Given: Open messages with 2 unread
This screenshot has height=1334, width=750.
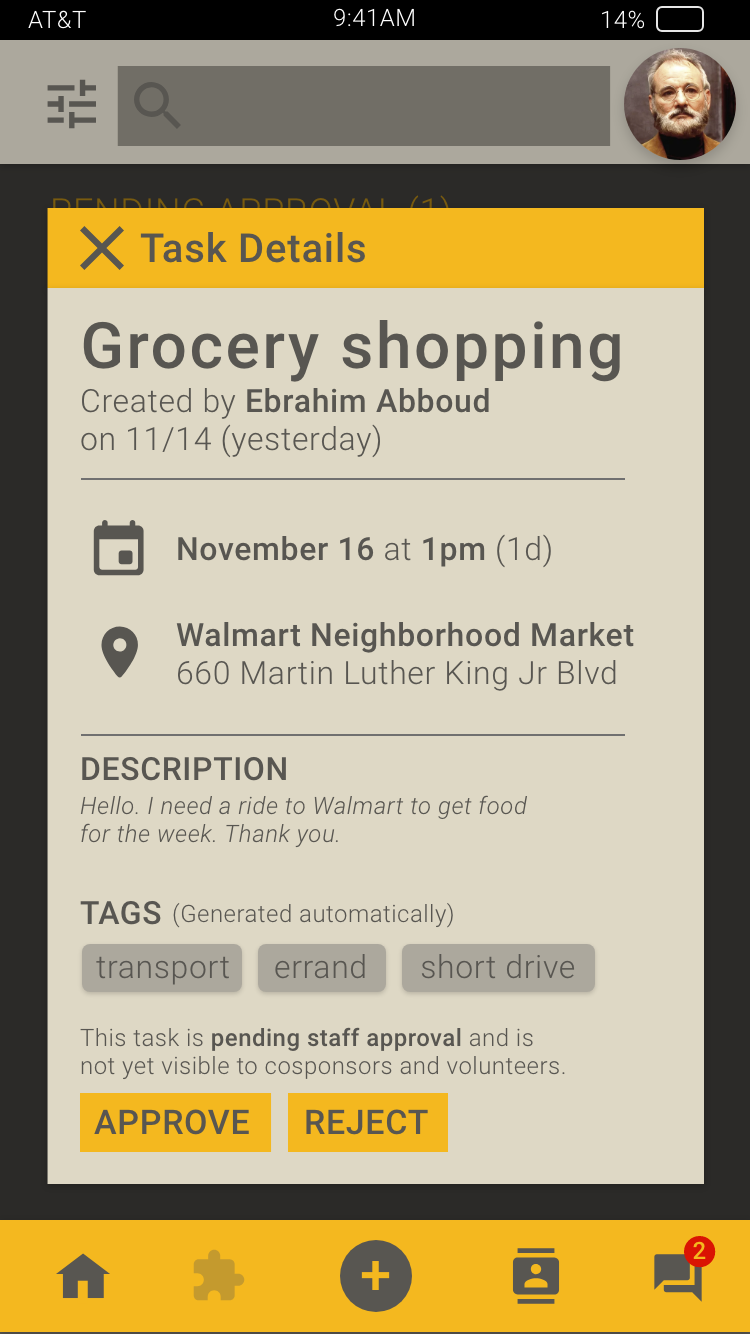Looking at the screenshot, I should point(680,1274).
